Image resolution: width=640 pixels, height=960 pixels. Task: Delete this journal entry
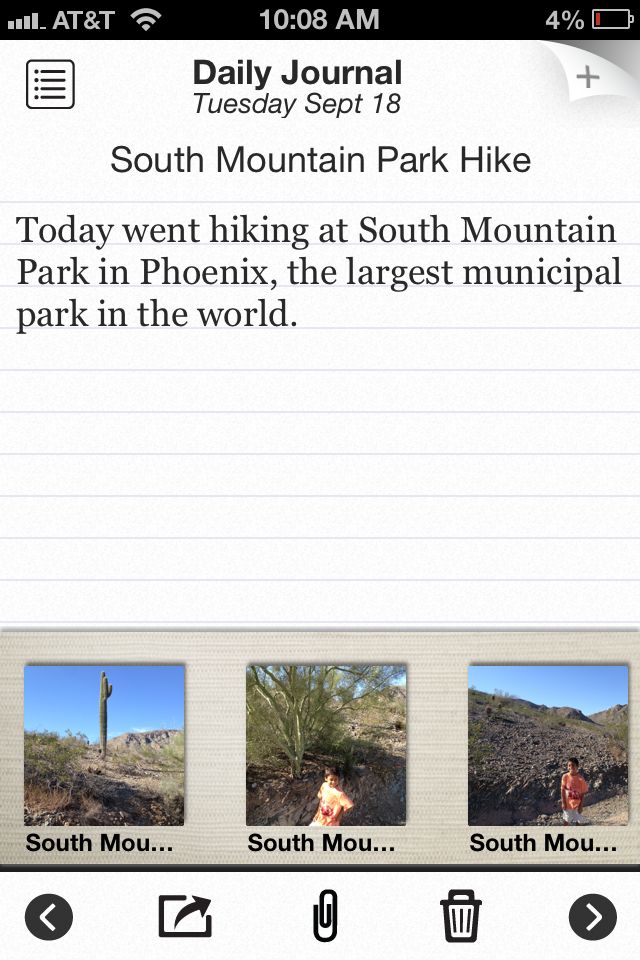point(460,916)
